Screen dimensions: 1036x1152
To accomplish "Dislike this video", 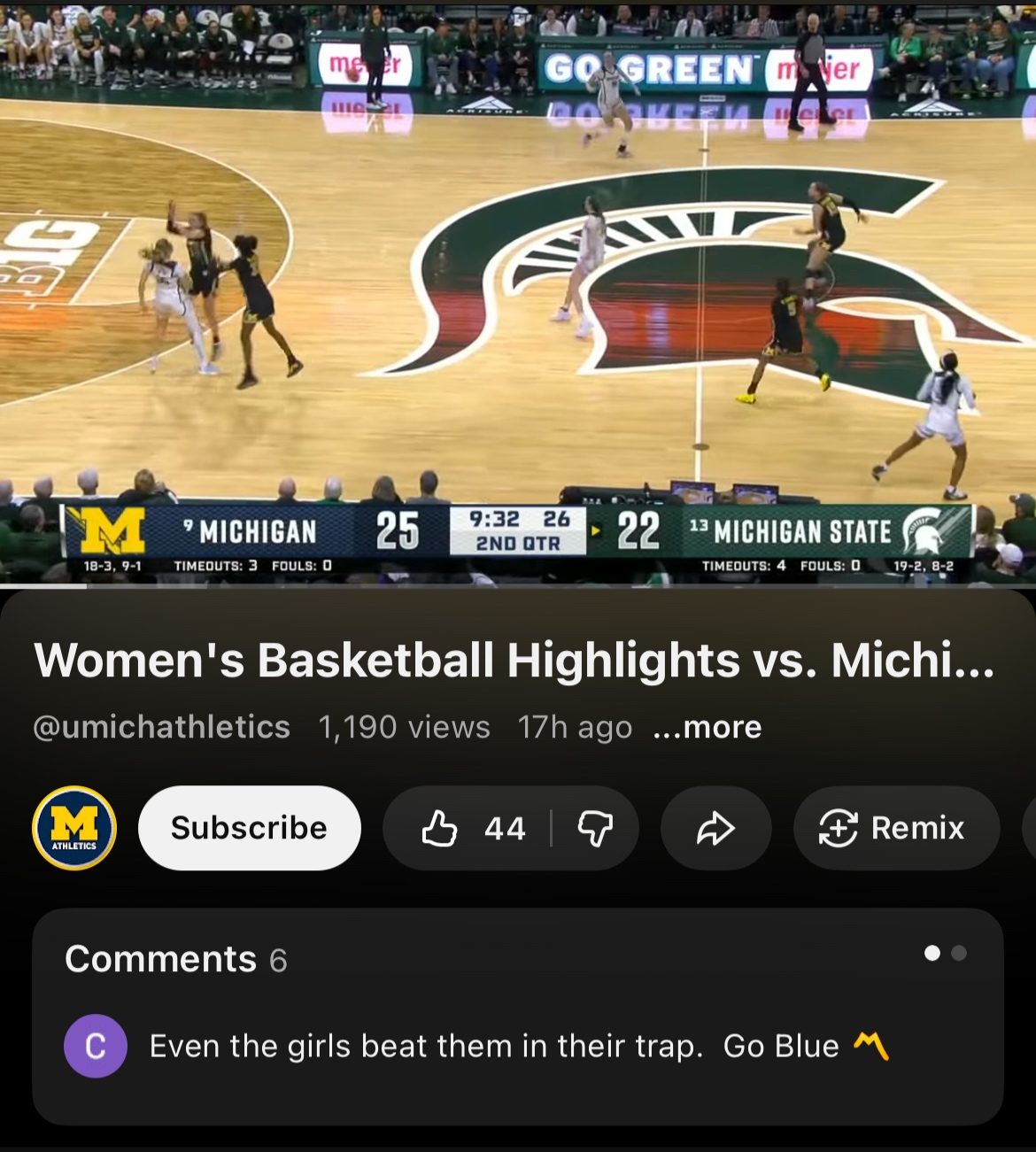I will tap(595, 829).
